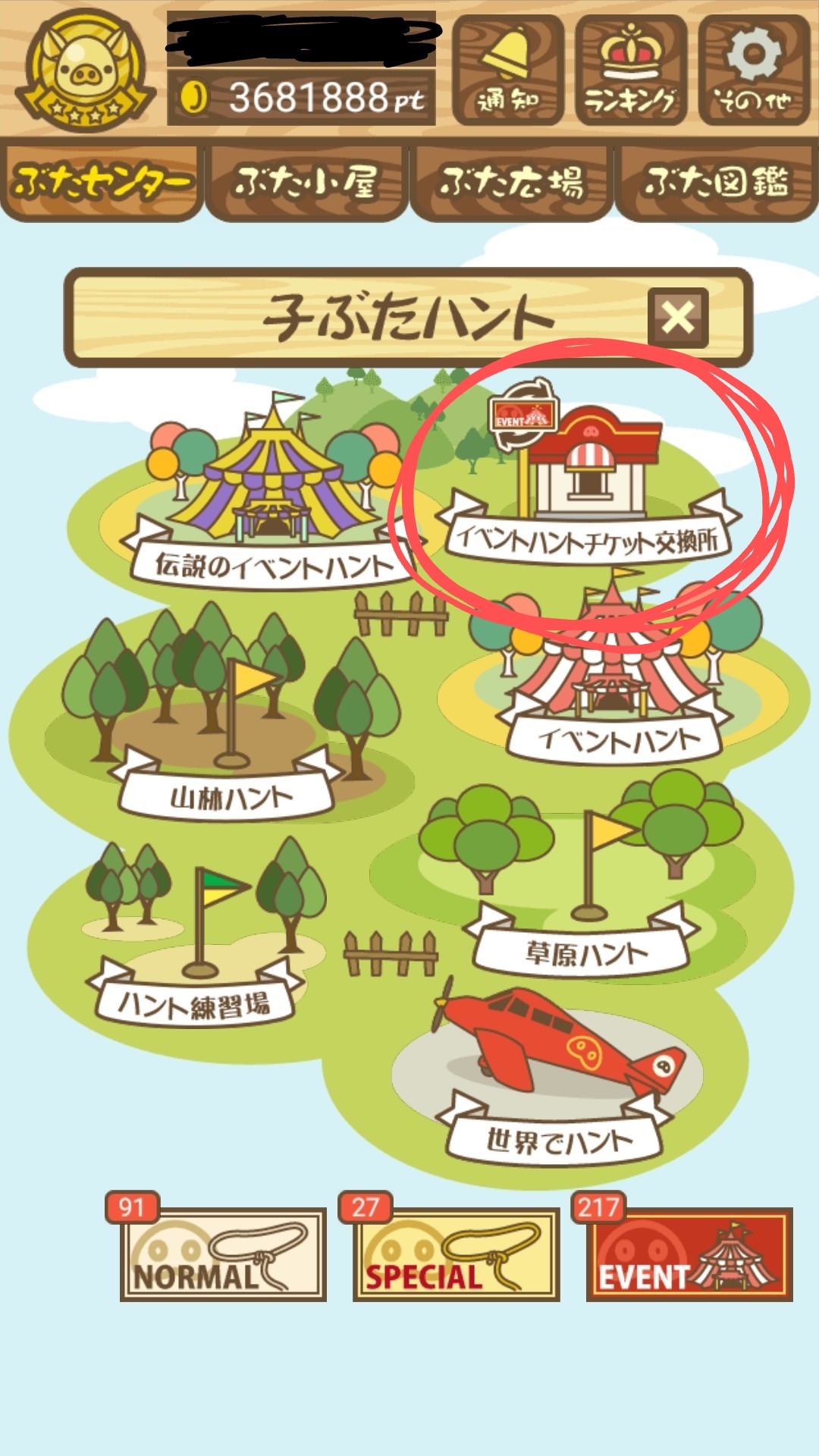Switch to the ぶた広場 tab
The height and width of the screenshot is (1456, 819).
[x=511, y=182]
